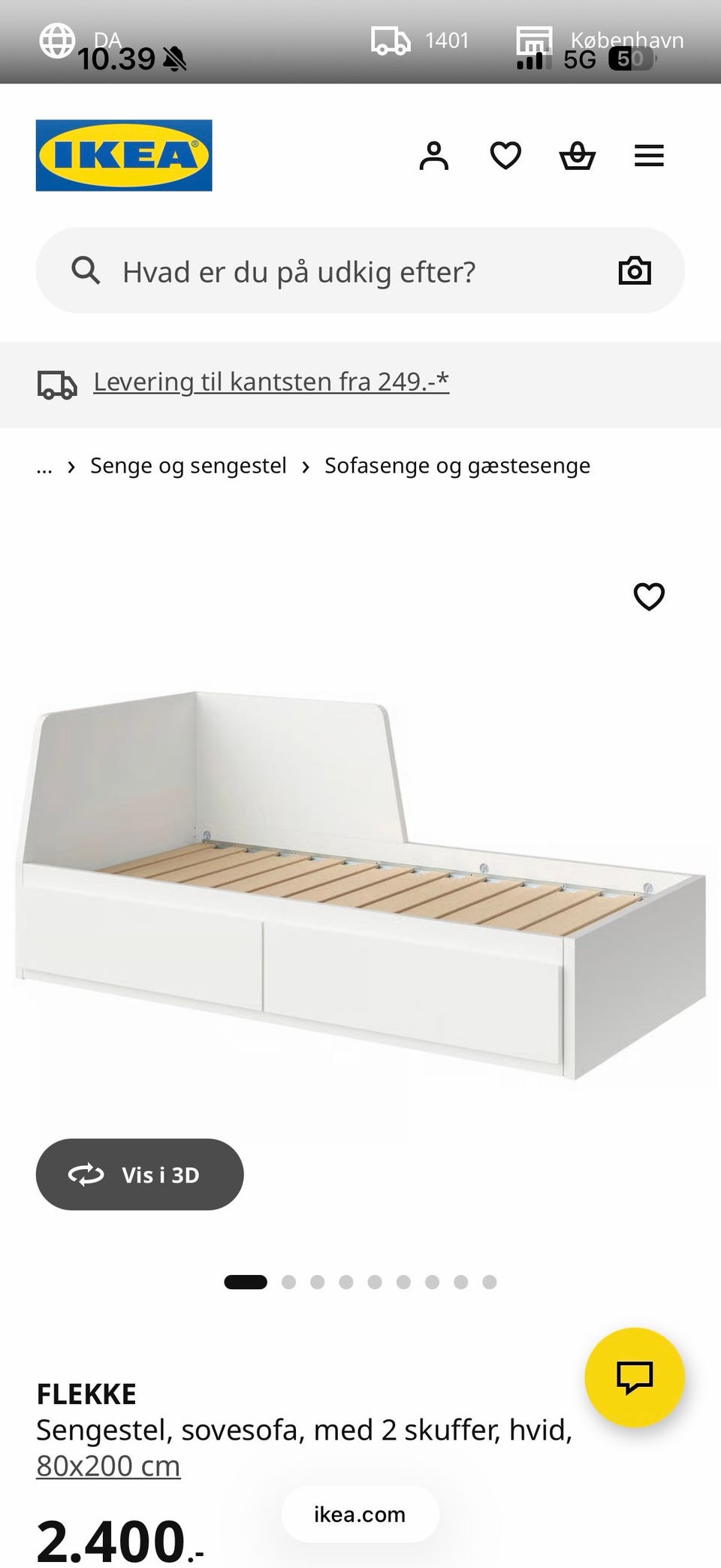Expand the breadcrumb ellipsis
The height and width of the screenshot is (1568, 721).
44,466
